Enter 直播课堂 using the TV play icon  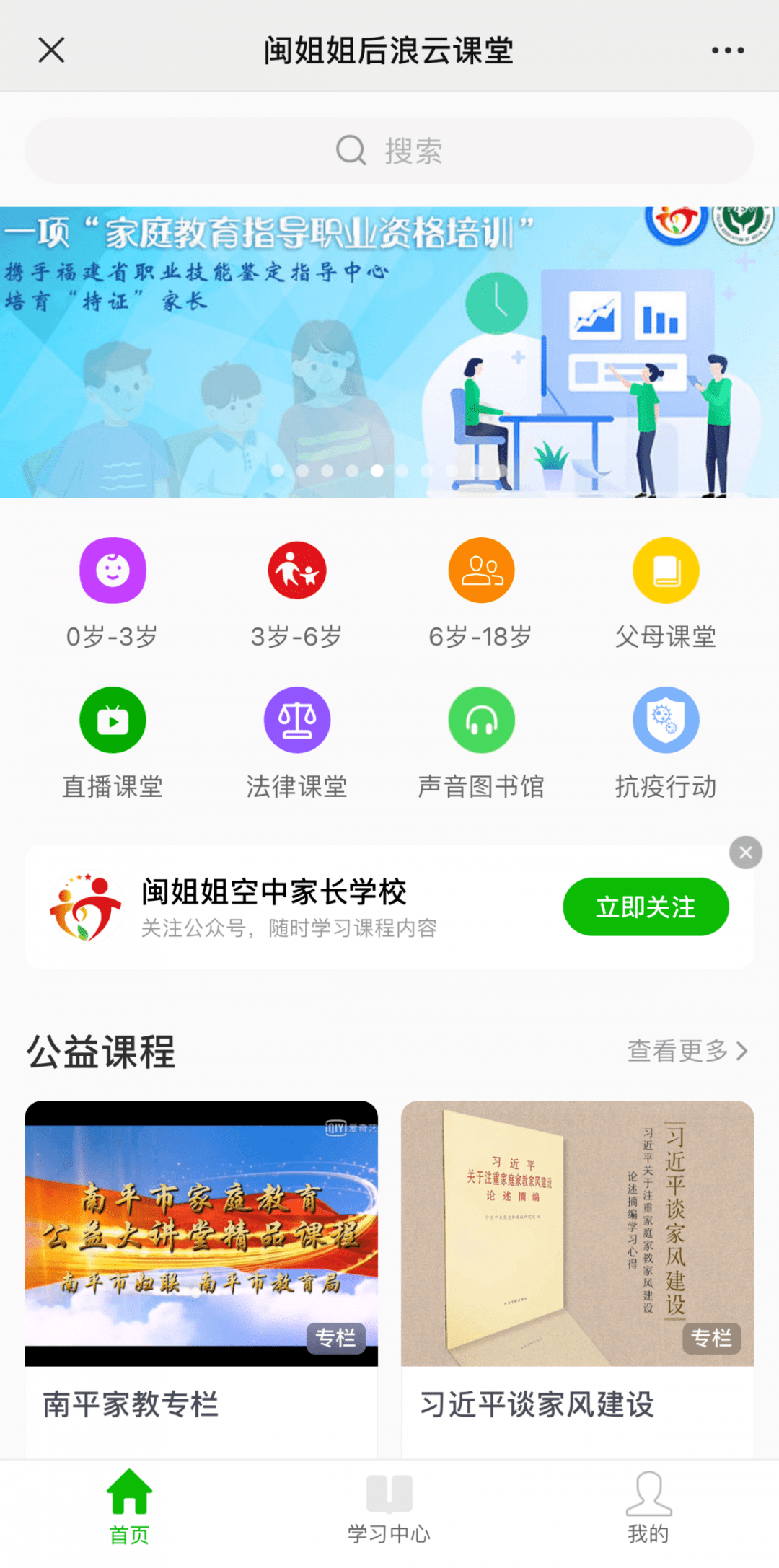112,719
